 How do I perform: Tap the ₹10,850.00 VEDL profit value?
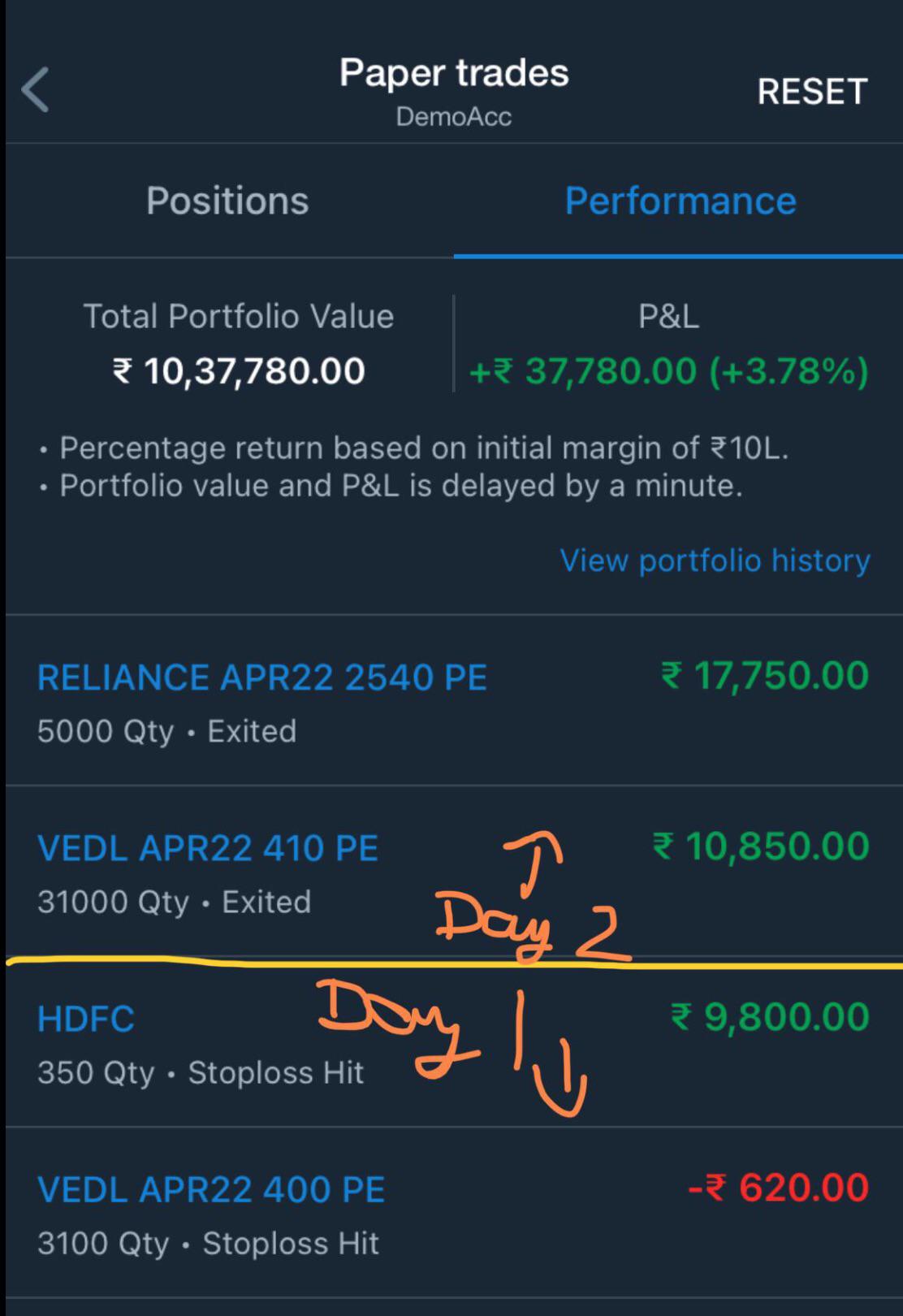pyautogui.click(x=759, y=846)
